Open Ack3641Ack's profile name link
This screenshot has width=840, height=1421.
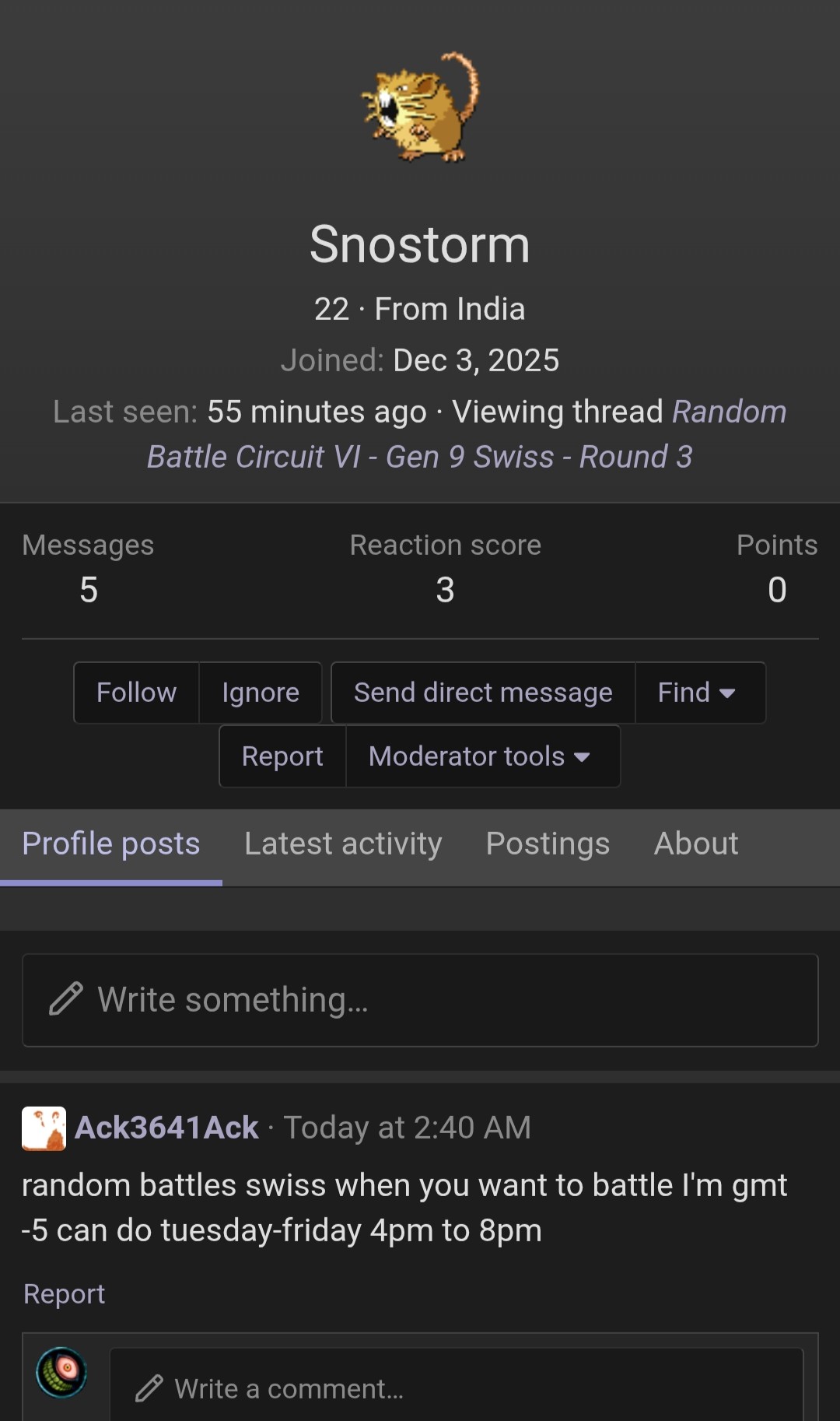(166, 1128)
